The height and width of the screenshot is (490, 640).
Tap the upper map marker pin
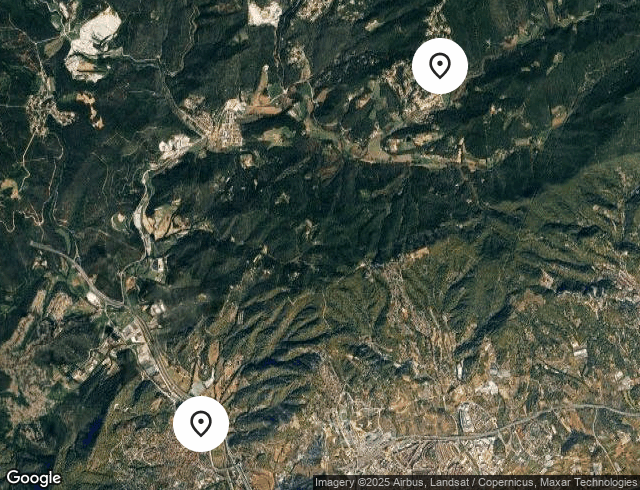pos(440,66)
